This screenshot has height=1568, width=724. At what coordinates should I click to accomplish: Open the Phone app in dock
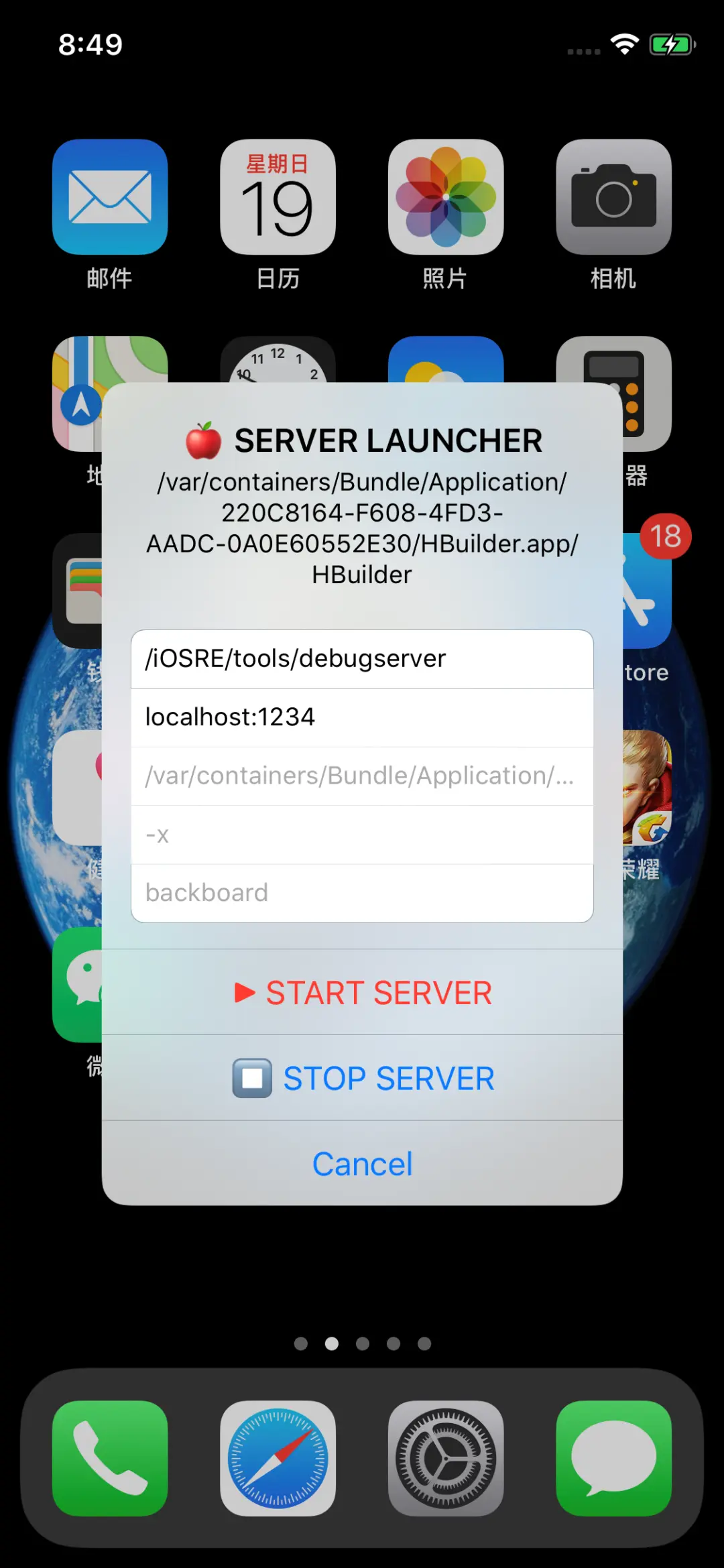click(x=110, y=1458)
